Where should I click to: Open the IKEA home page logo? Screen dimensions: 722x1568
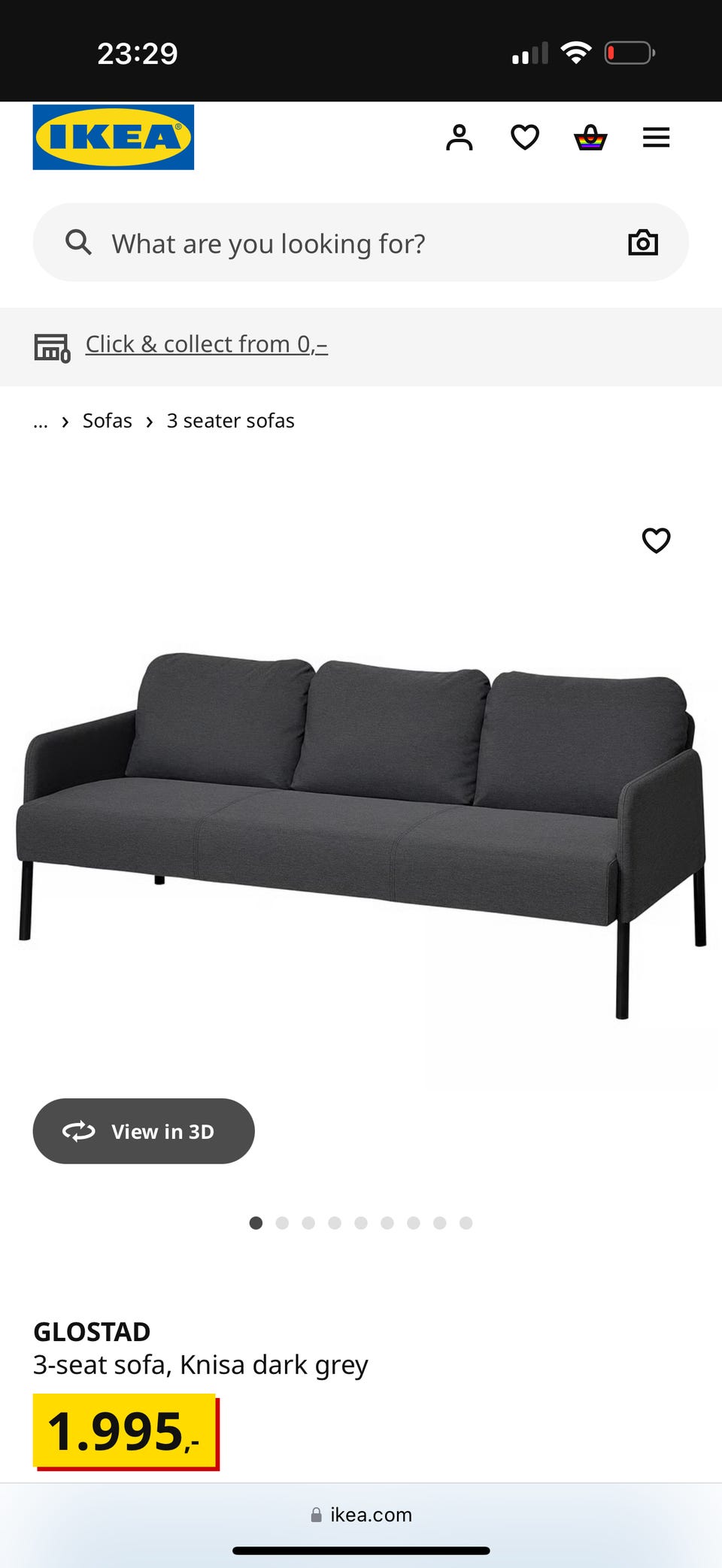(x=114, y=137)
